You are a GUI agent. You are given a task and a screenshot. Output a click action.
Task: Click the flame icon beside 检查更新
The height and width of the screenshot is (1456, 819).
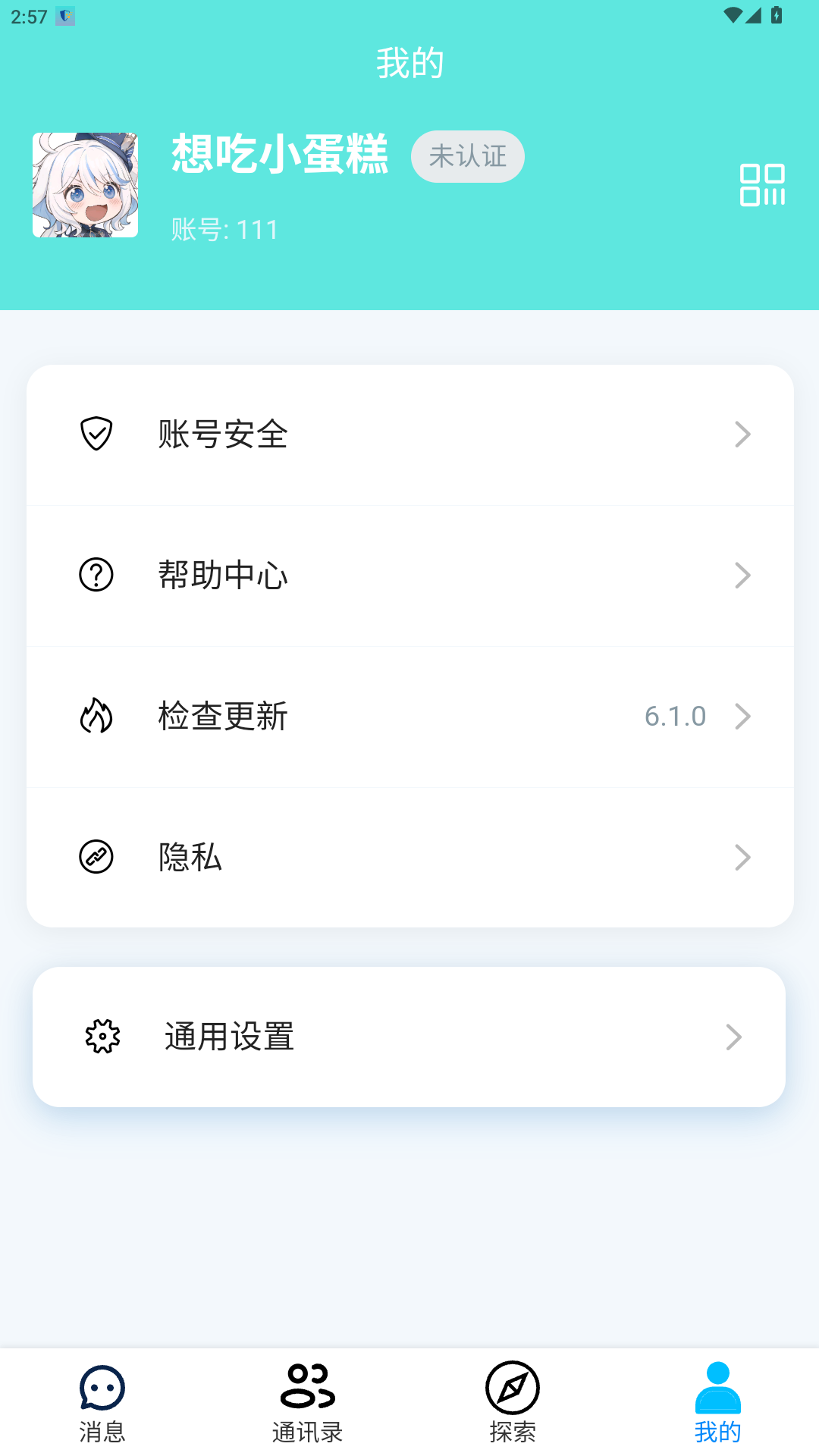coord(96,716)
